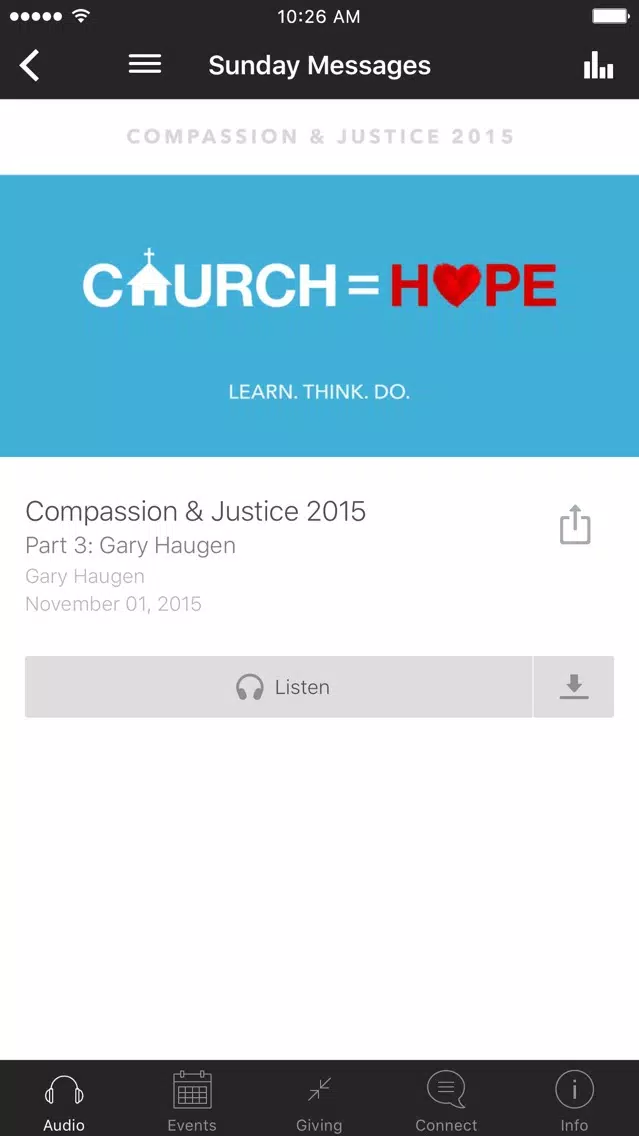The width and height of the screenshot is (639, 1136).
Task: Go back using the top-left arrow
Action: pyautogui.click(x=30, y=66)
